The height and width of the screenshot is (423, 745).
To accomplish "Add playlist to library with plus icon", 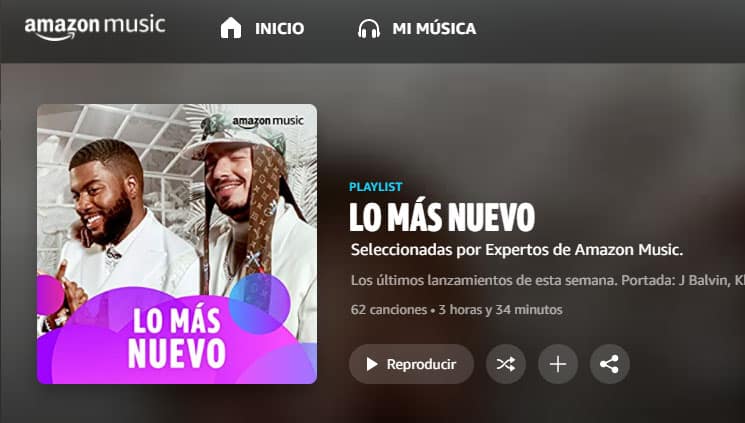I will tap(557, 364).
